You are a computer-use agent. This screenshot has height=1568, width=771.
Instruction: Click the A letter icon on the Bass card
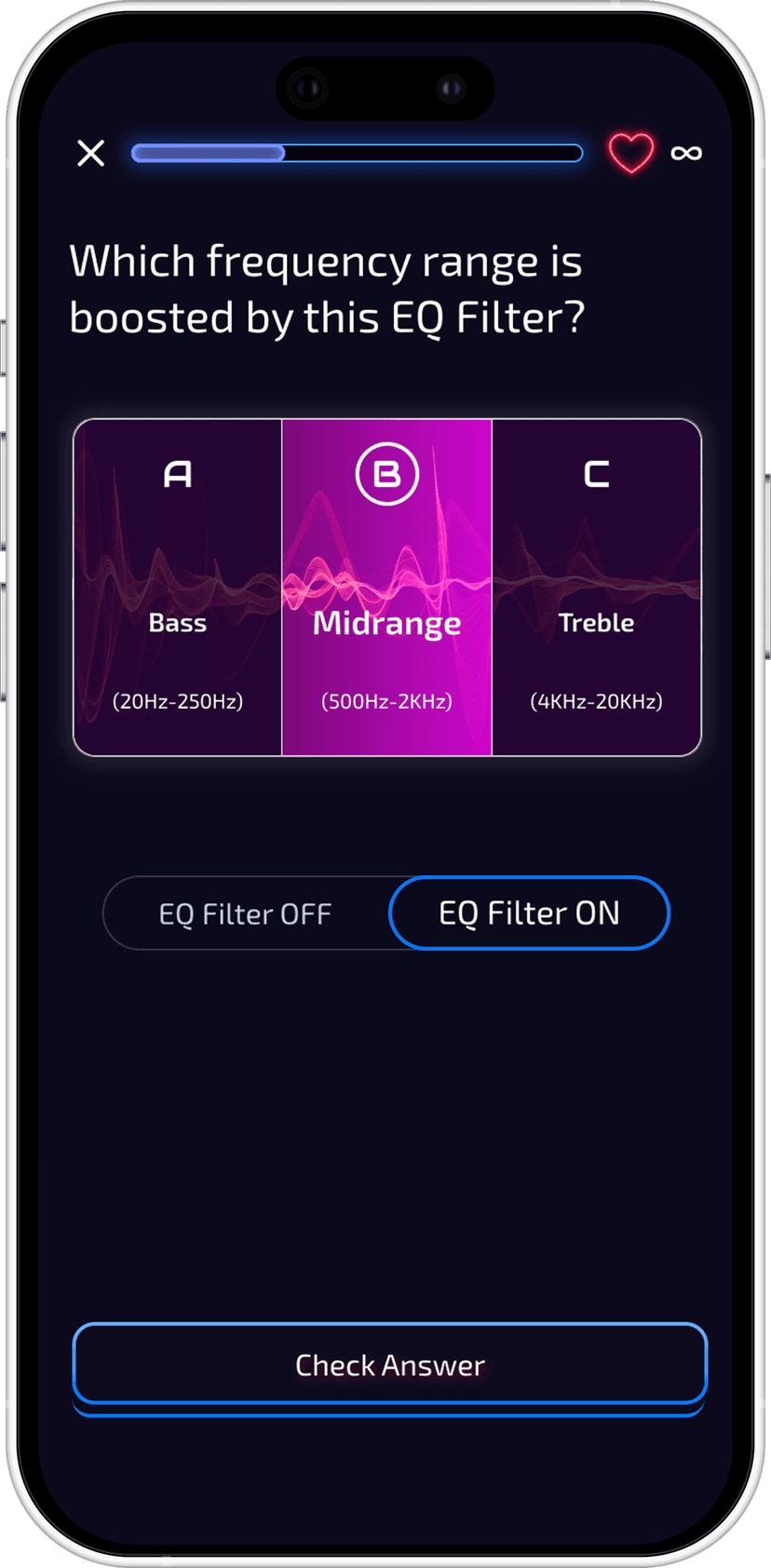tap(178, 473)
